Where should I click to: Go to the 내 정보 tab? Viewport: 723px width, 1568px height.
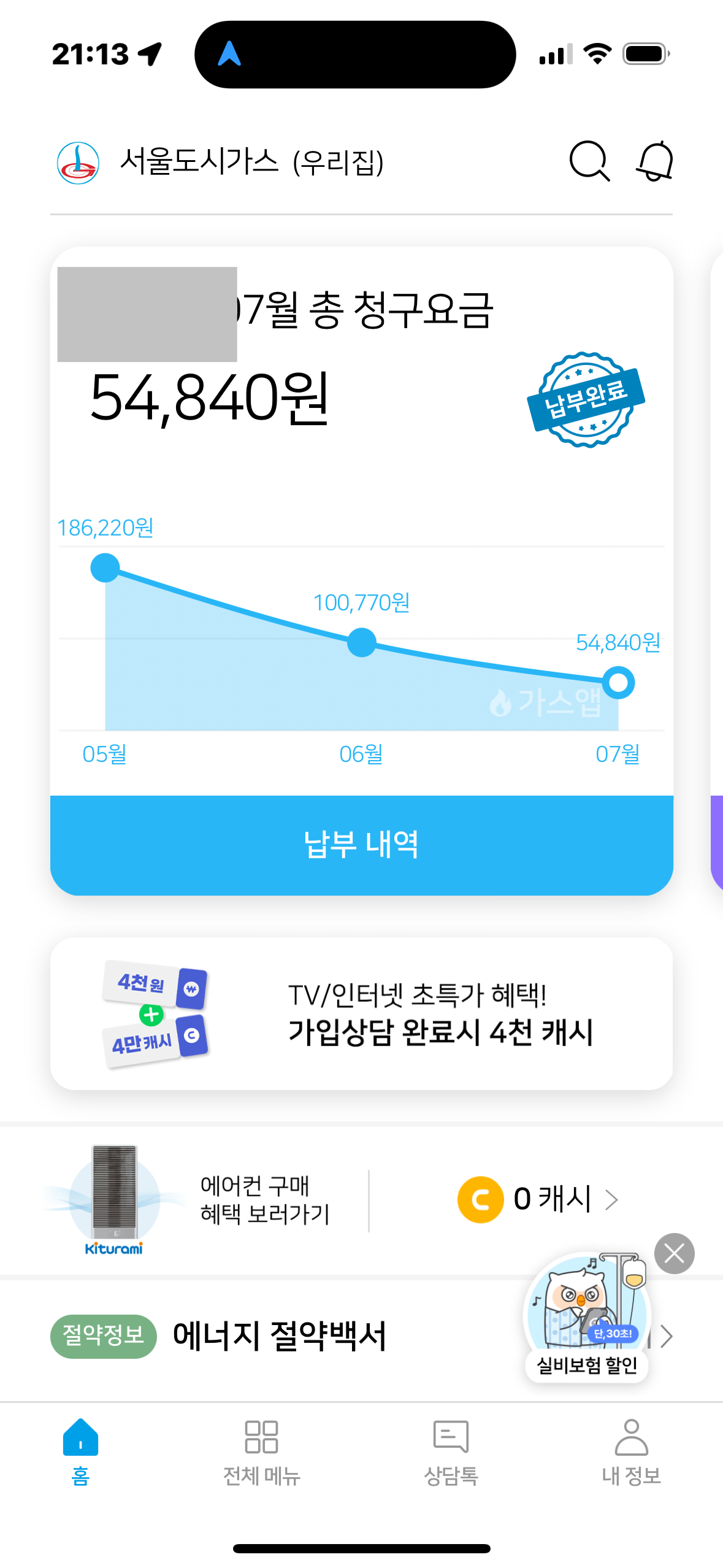click(631, 1451)
